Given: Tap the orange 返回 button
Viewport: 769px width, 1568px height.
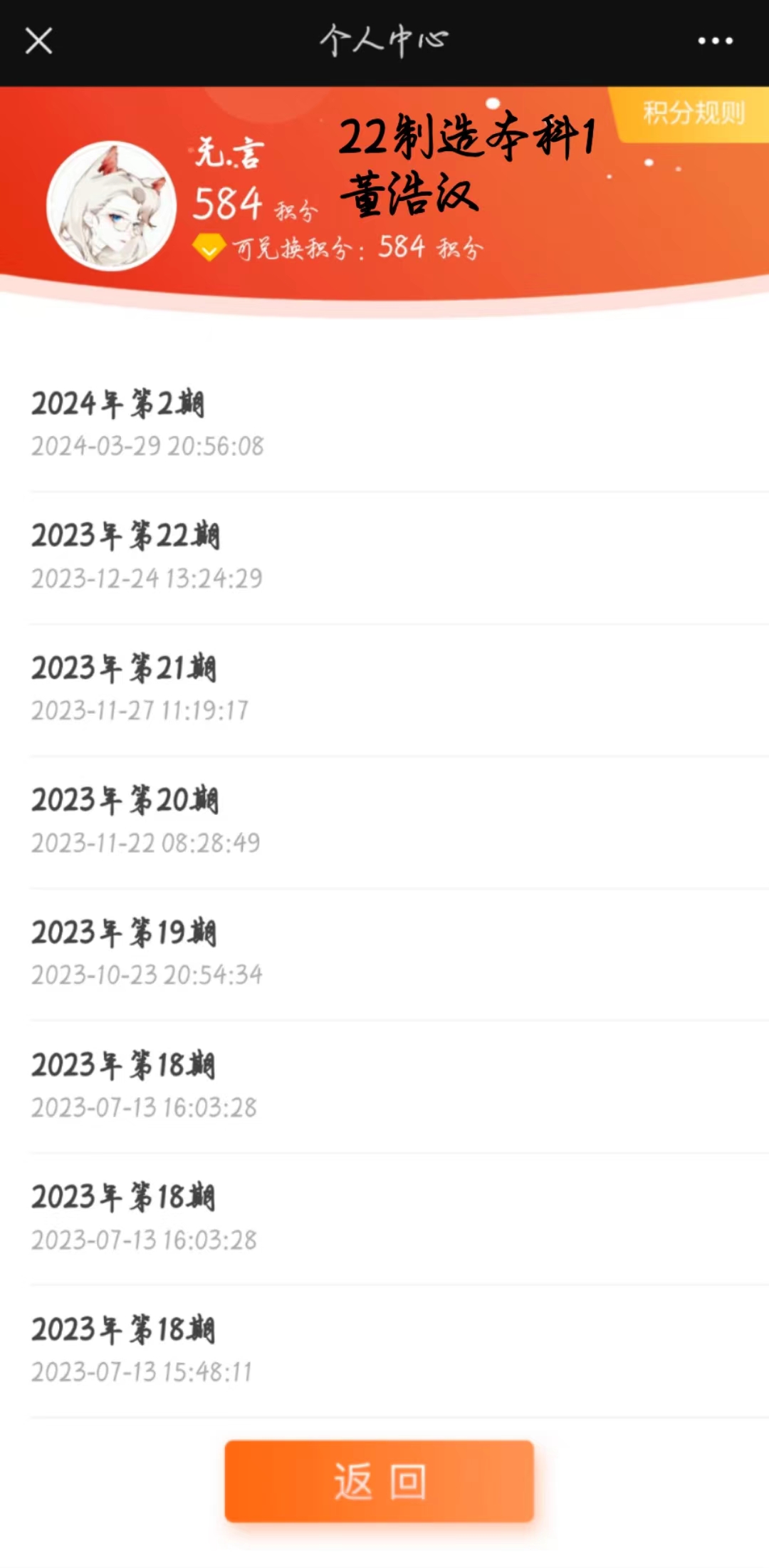Looking at the screenshot, I should [379, 1480].
